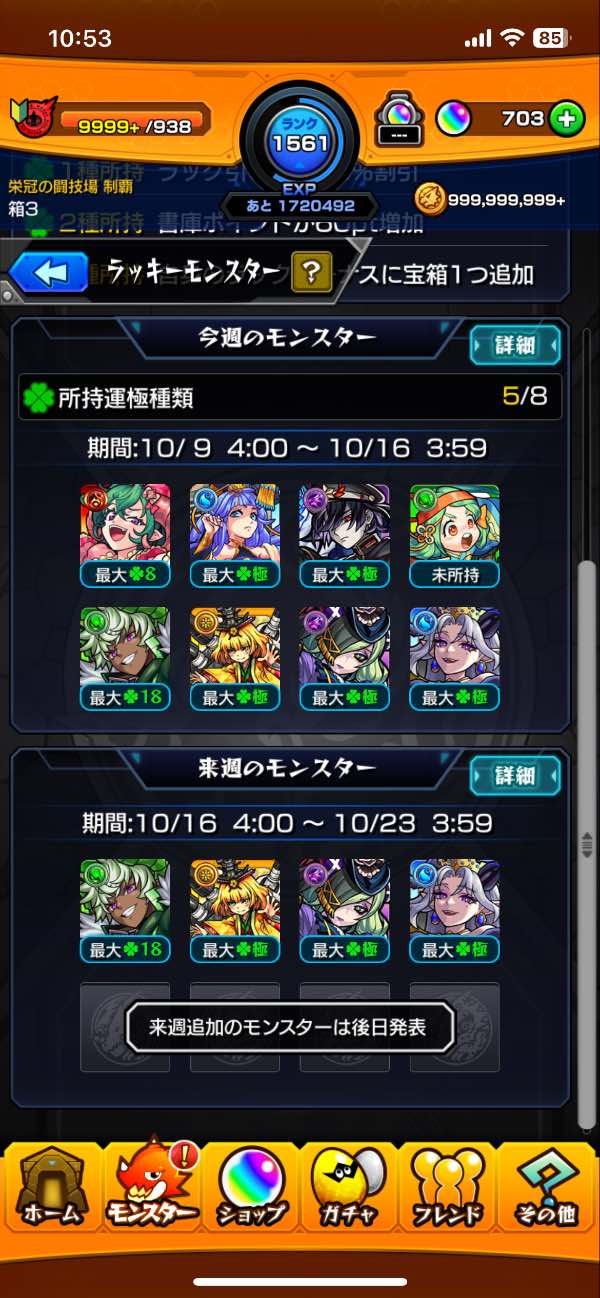600x1298 pixels.
Task: Select the 未所持 monster in this week's list
Action: coord(454,535)
